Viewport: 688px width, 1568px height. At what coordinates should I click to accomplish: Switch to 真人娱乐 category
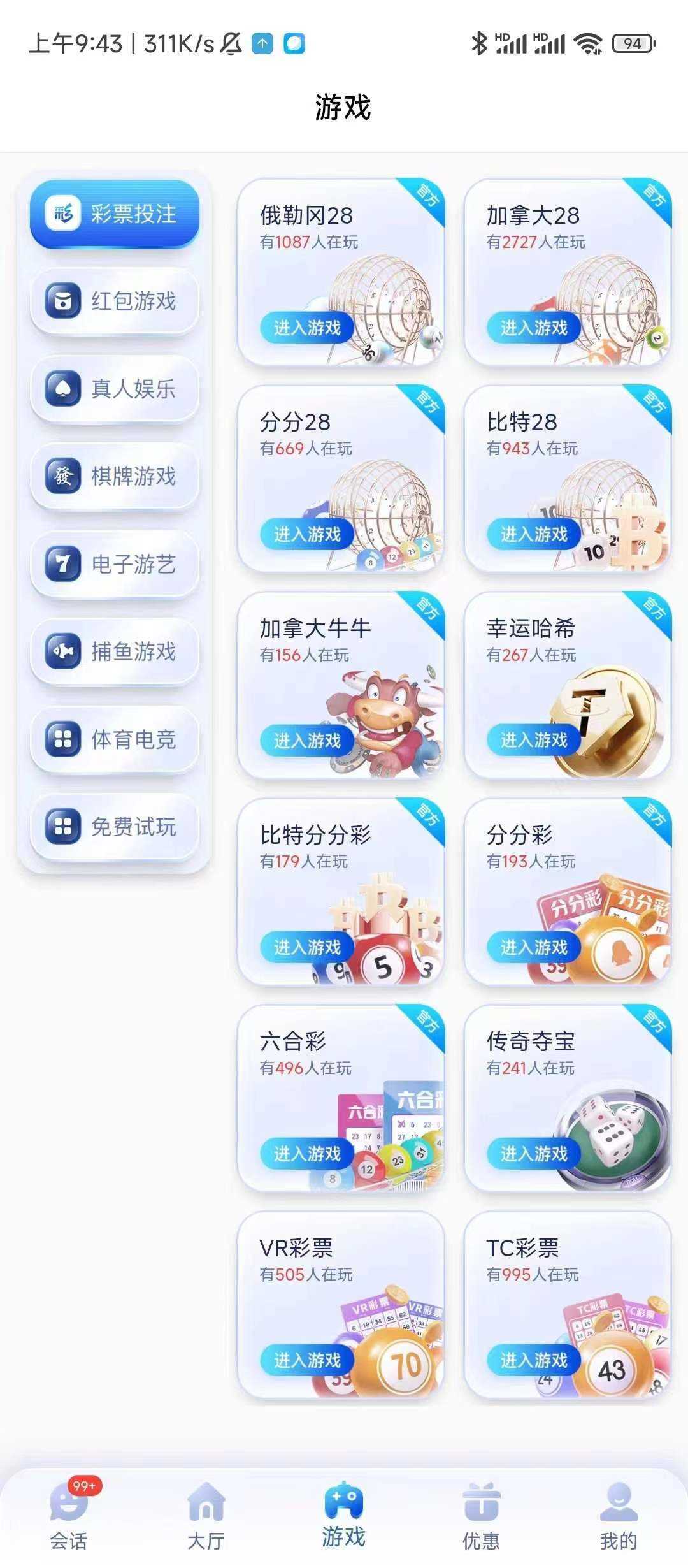(115, 389)
